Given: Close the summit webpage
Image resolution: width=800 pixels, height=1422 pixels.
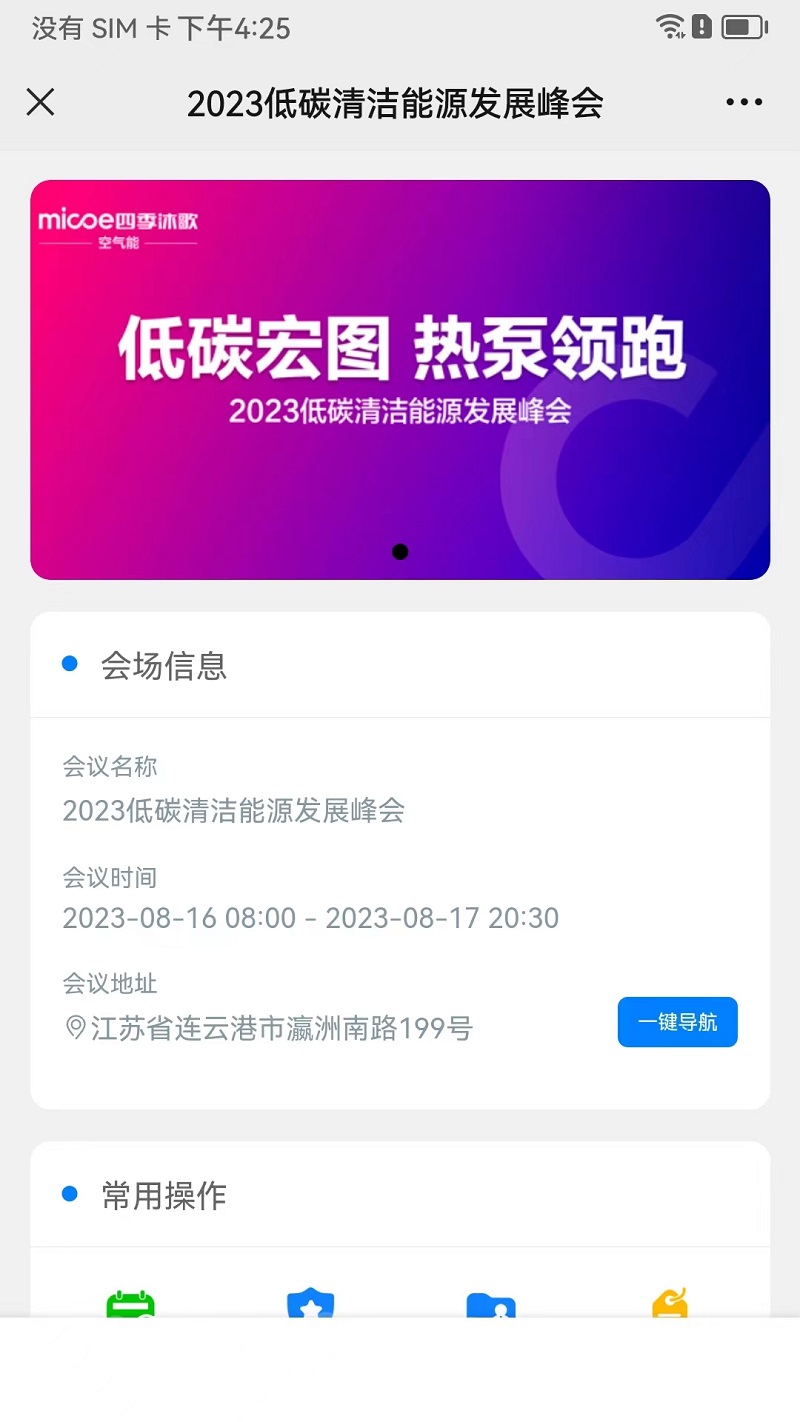Looking at the screenshot, I should 40,102.
